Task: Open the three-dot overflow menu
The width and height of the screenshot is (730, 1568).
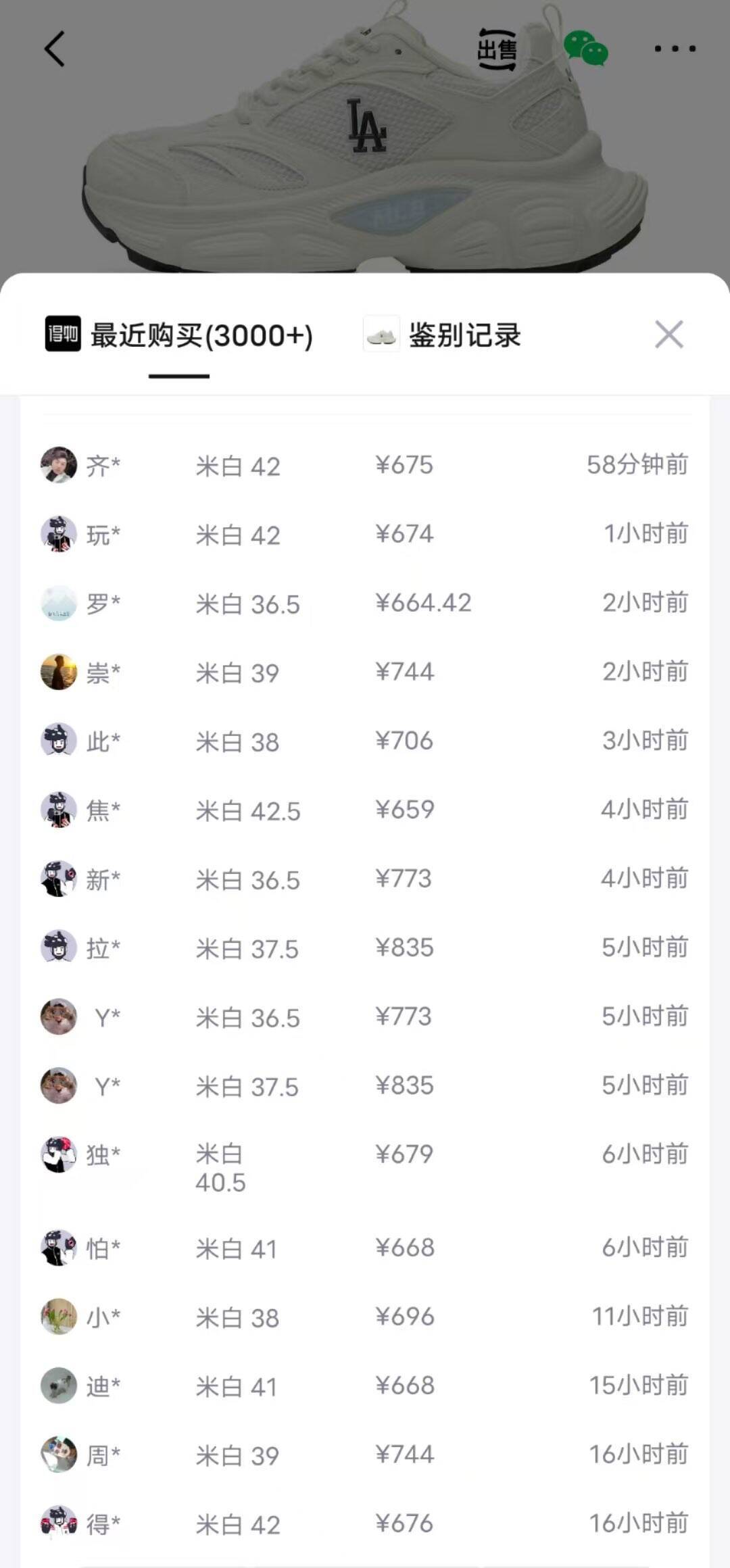Action: coord(675,49)
